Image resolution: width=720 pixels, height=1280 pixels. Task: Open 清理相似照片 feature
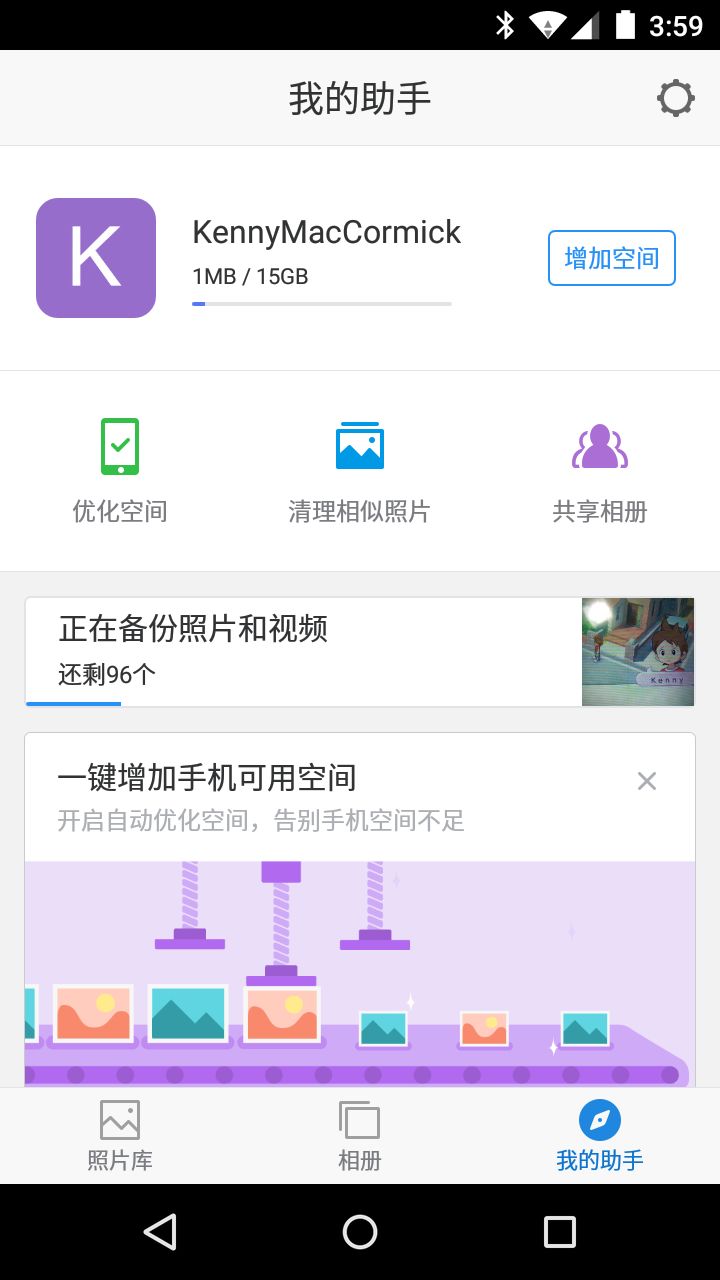click(x=360, y=470)
